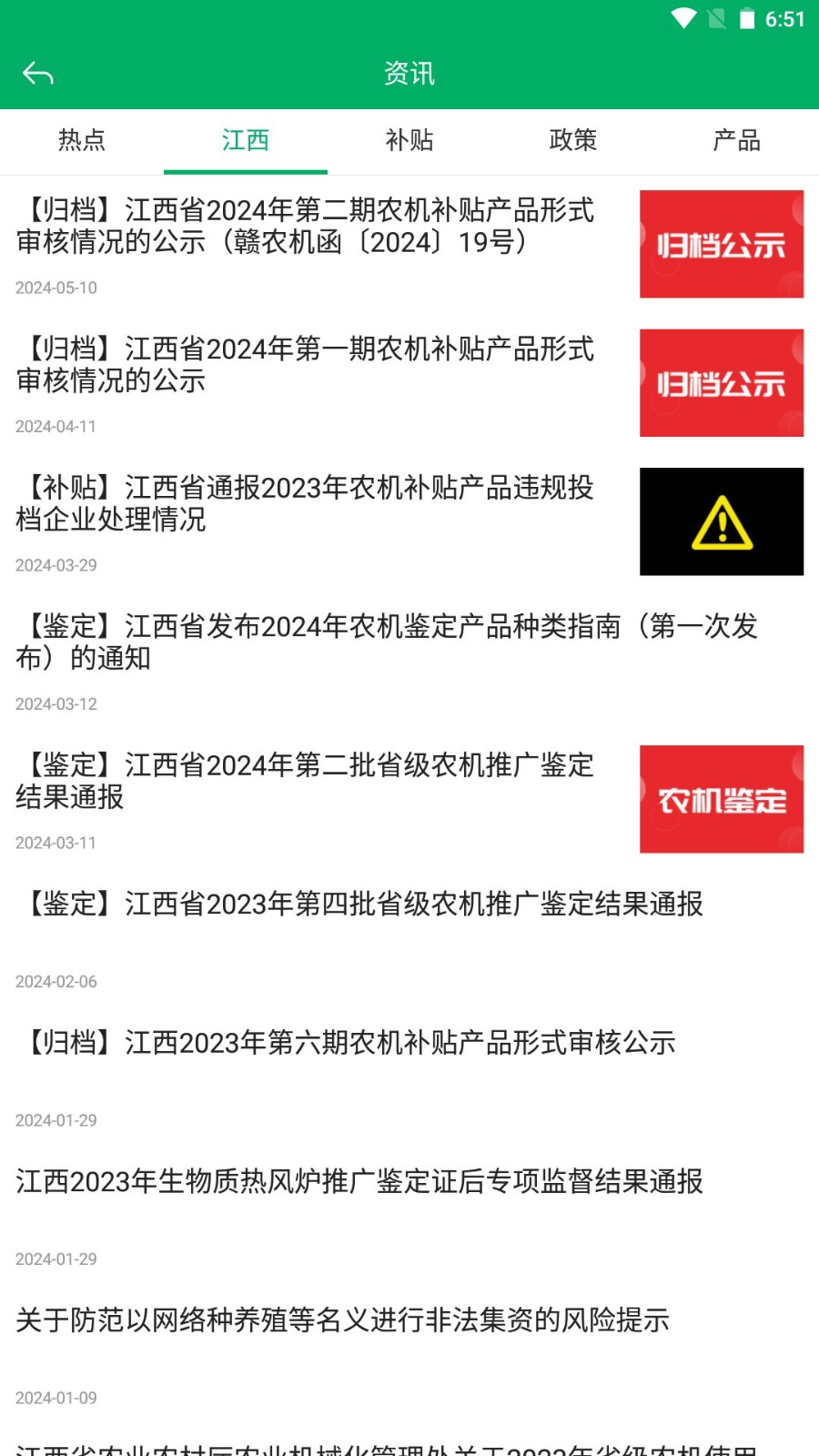Open the warning triangle icon next to 违规投档 article
This screenshot has height=1456, width=819.
pos(721,521)
